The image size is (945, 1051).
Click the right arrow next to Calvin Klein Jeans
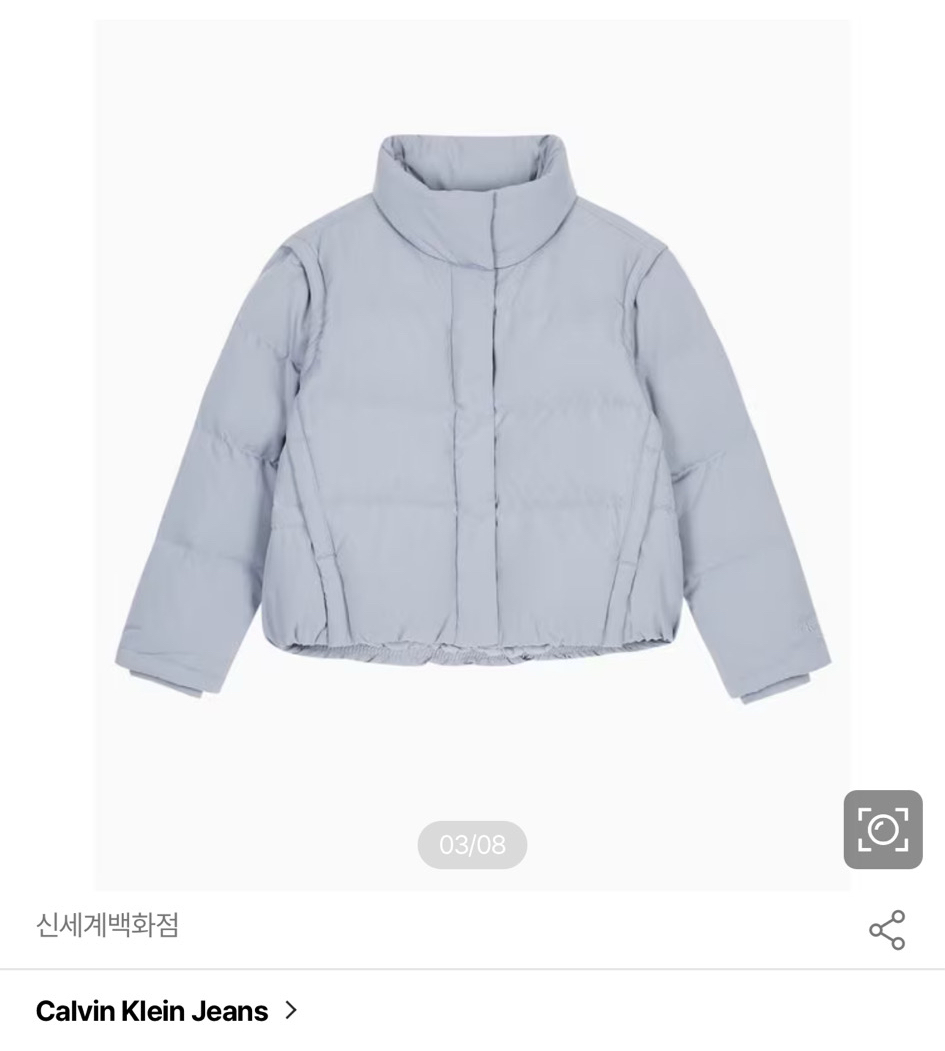click(290, 1011)
